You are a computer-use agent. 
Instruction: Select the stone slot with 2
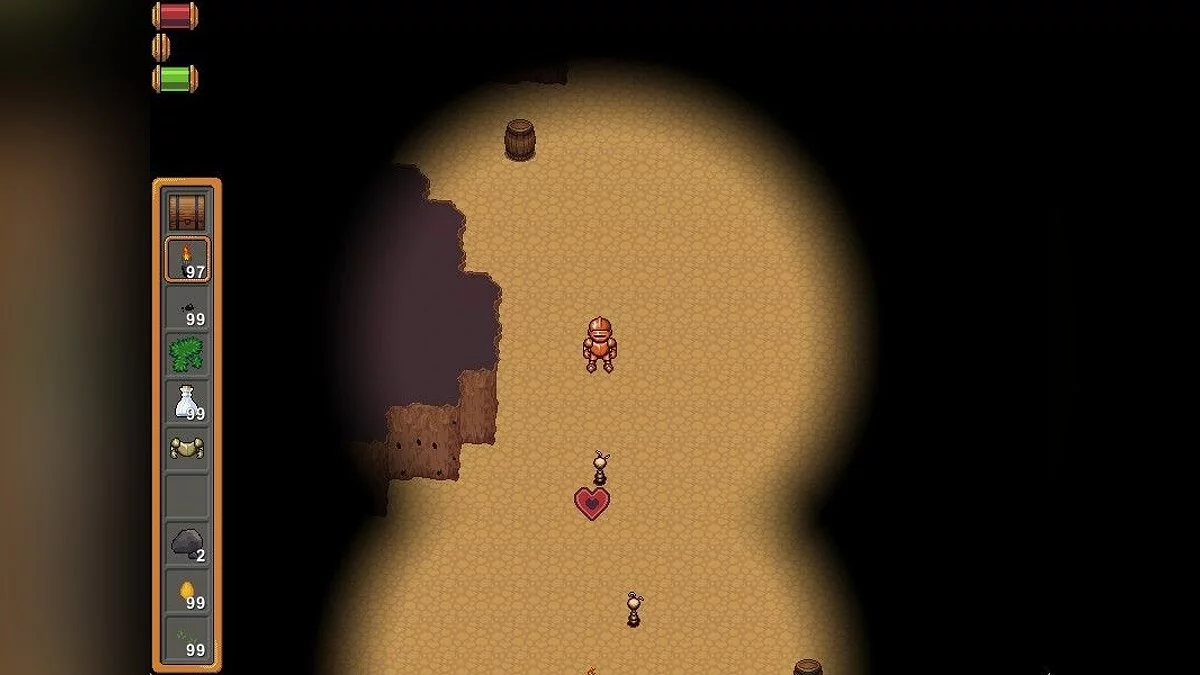pos(187,543)
